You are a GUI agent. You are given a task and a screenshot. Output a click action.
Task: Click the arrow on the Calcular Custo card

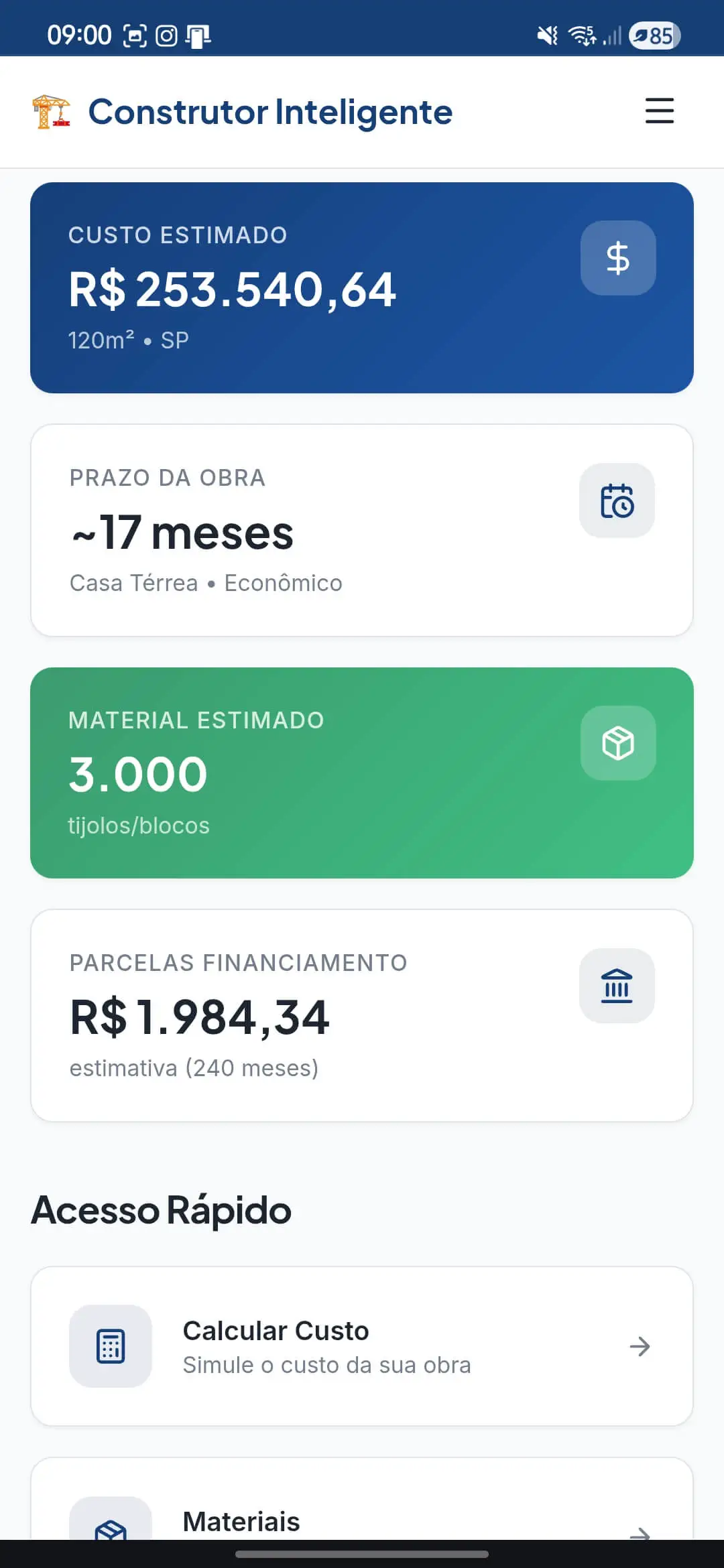point(641,1346)
